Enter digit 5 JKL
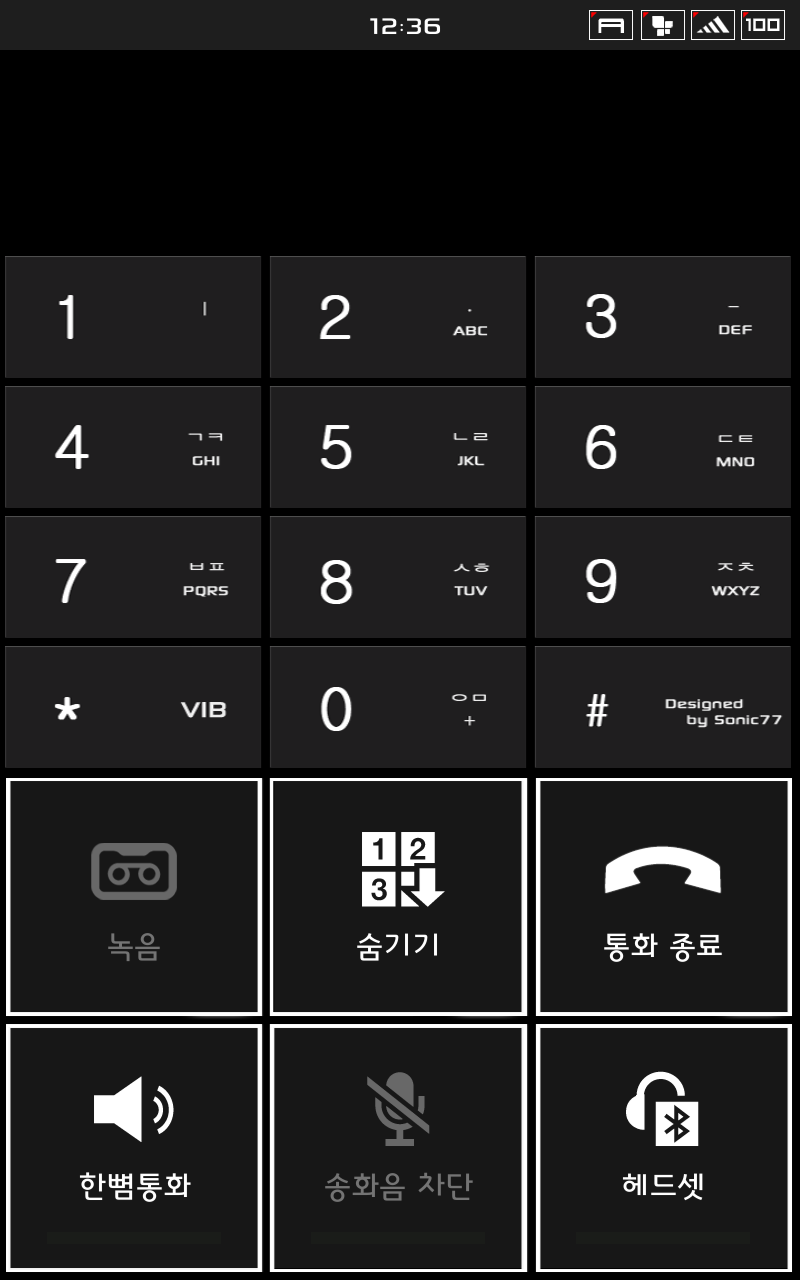Image resolution: width=800 pixels, height=1280 pixels. coord(398,447)
